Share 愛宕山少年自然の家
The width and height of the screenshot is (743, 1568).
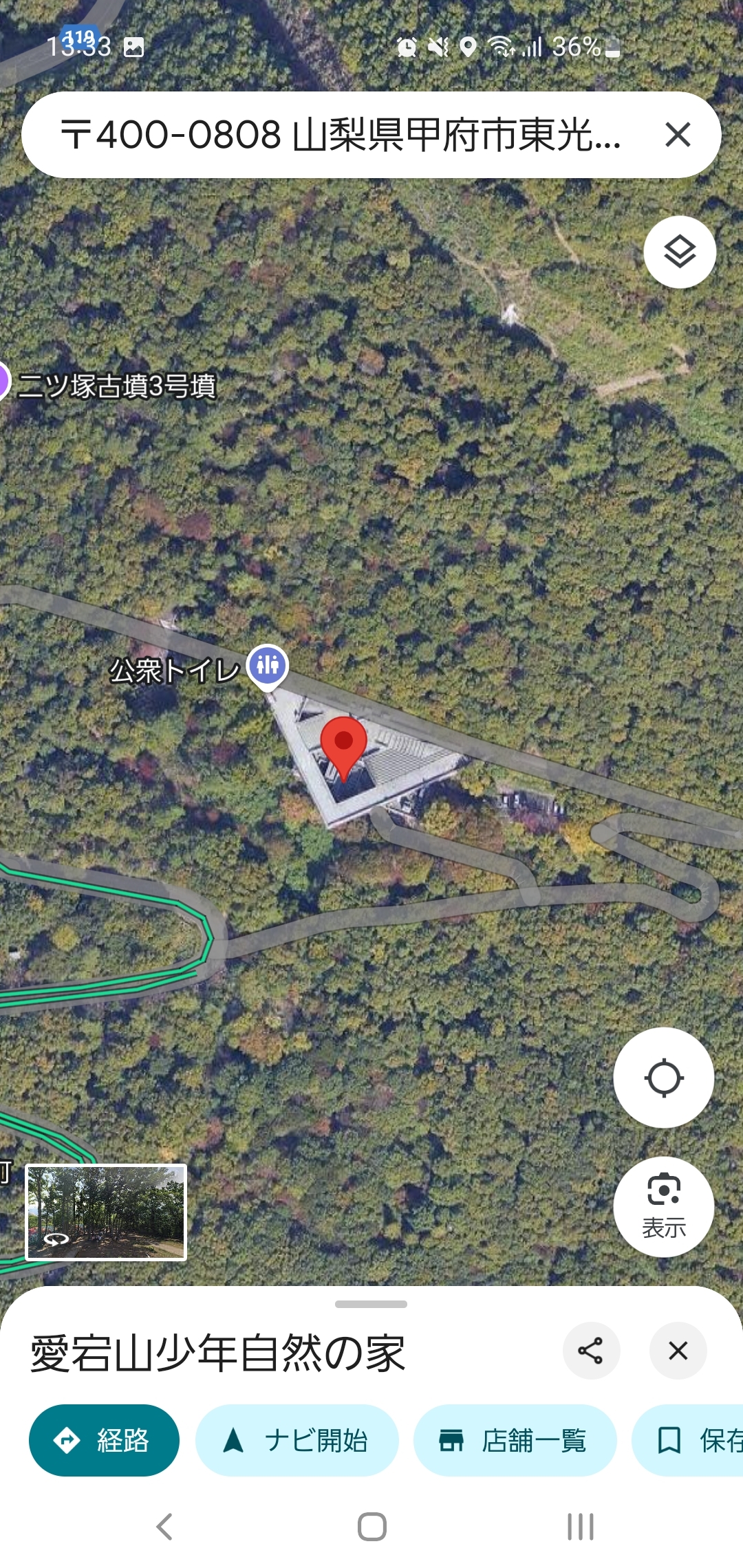(x=591, y=1351)
